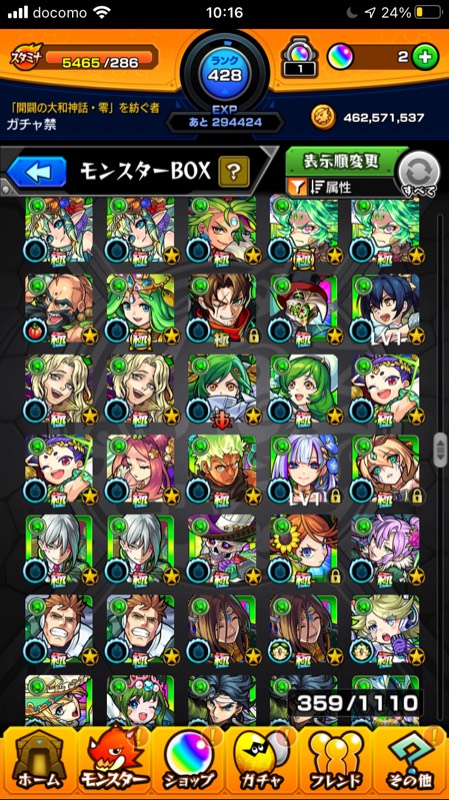The image size is (449, 800).
Task: Add orbs with the green plus
Action: click(x=426, y=58)
